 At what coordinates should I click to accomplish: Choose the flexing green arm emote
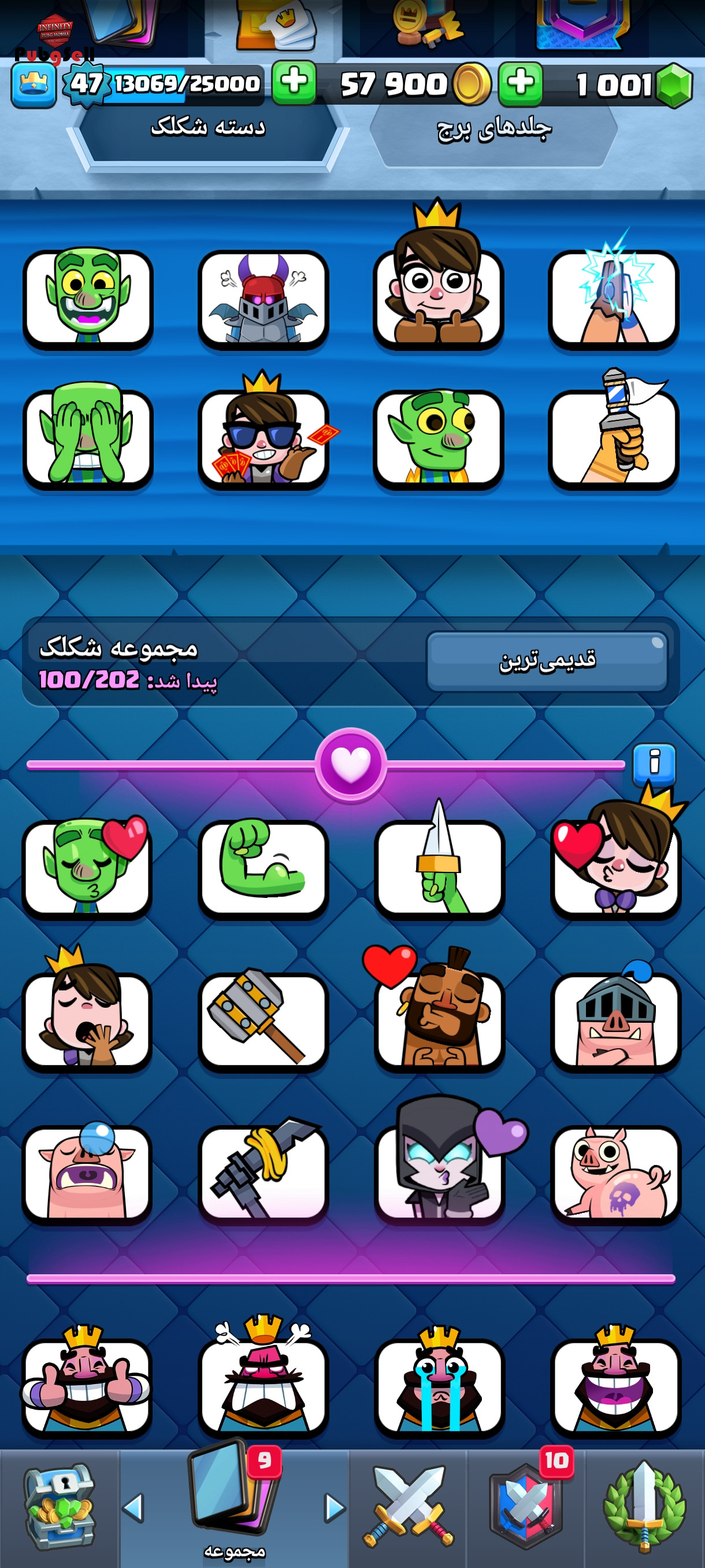point(263,867)
